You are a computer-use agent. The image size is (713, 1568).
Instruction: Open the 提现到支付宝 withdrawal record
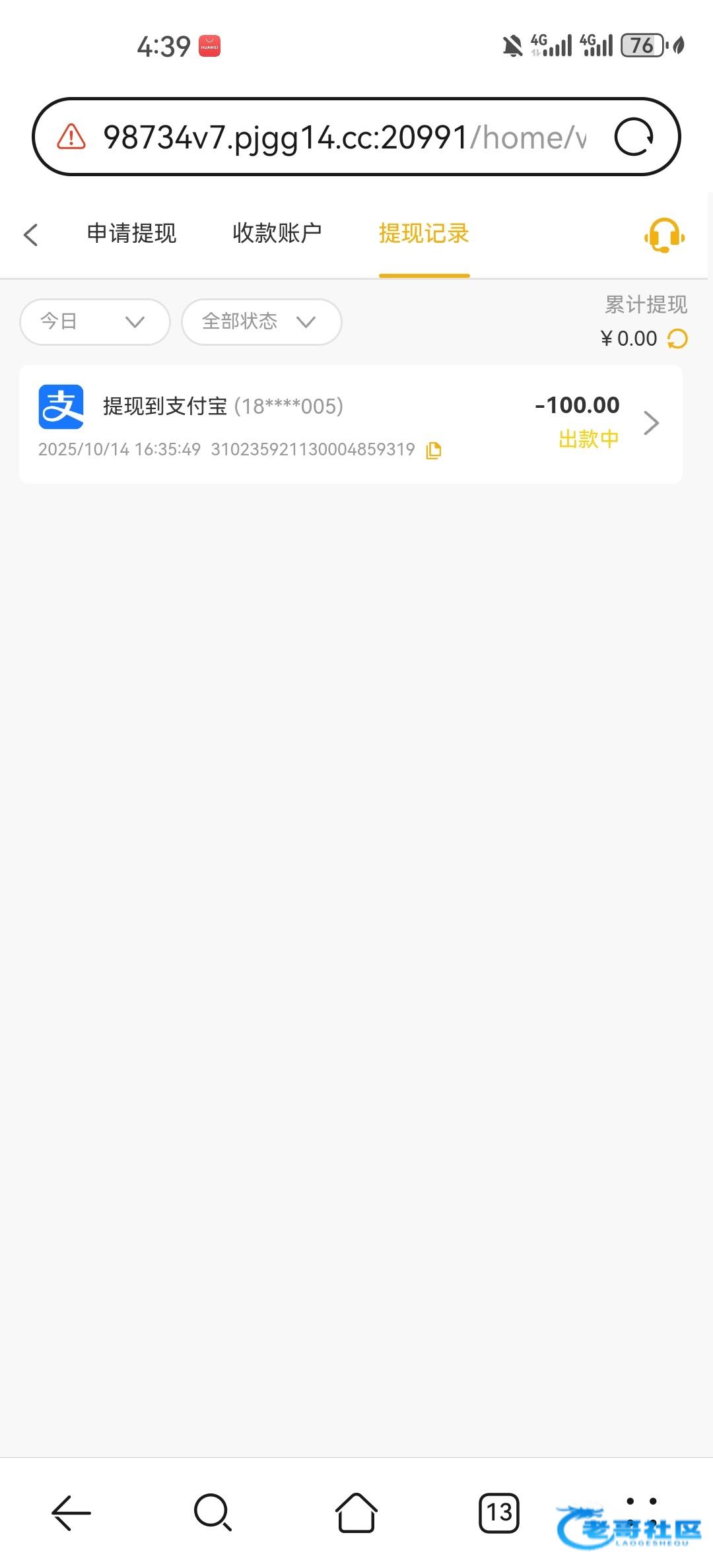pos(351,424)
